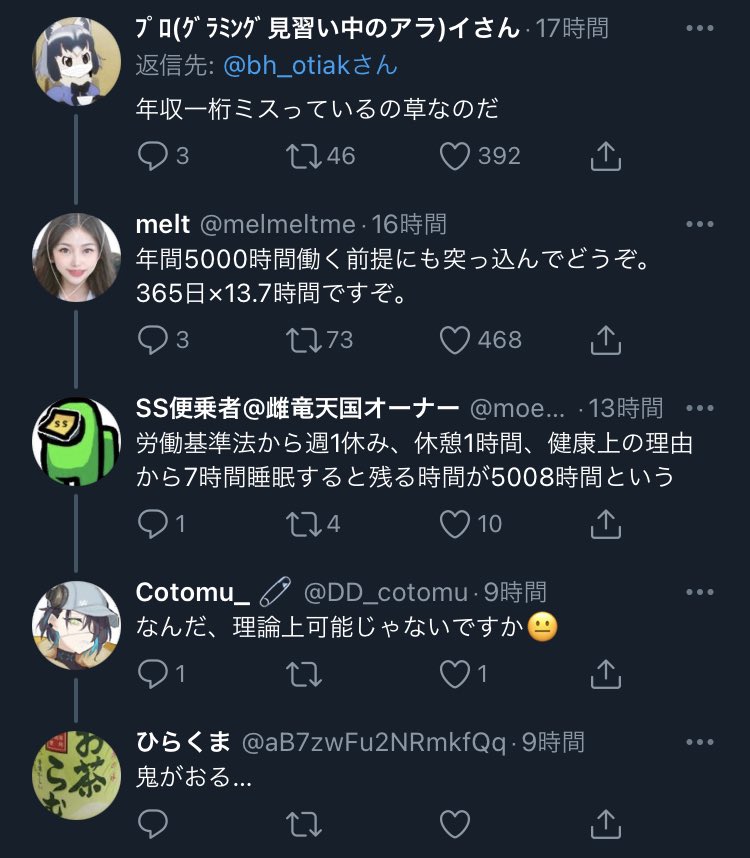The width and height of the screenshot is (750, 858).
Task: Share melt's tweet
Action: point(607,340)
